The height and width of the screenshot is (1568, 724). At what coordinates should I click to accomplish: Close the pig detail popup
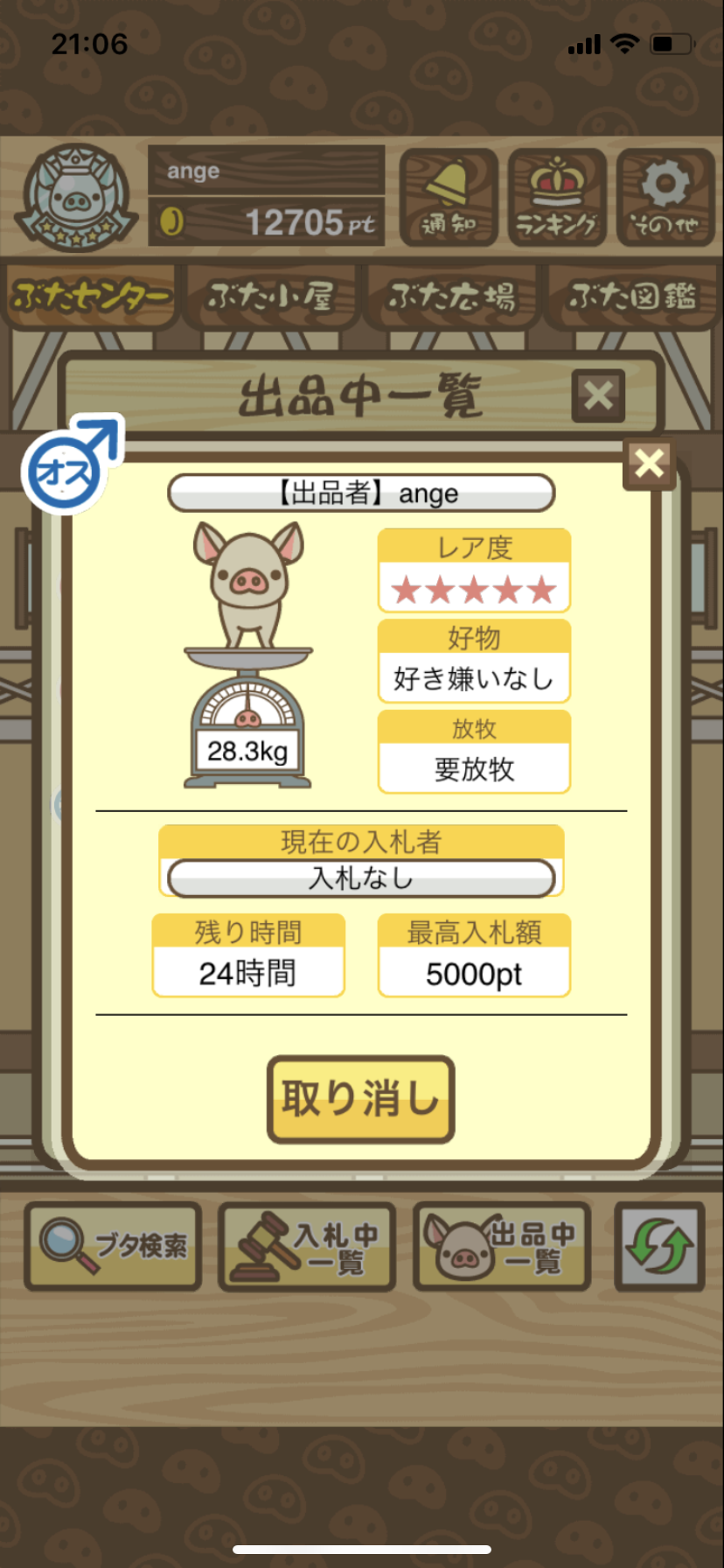tap(649, 463)
